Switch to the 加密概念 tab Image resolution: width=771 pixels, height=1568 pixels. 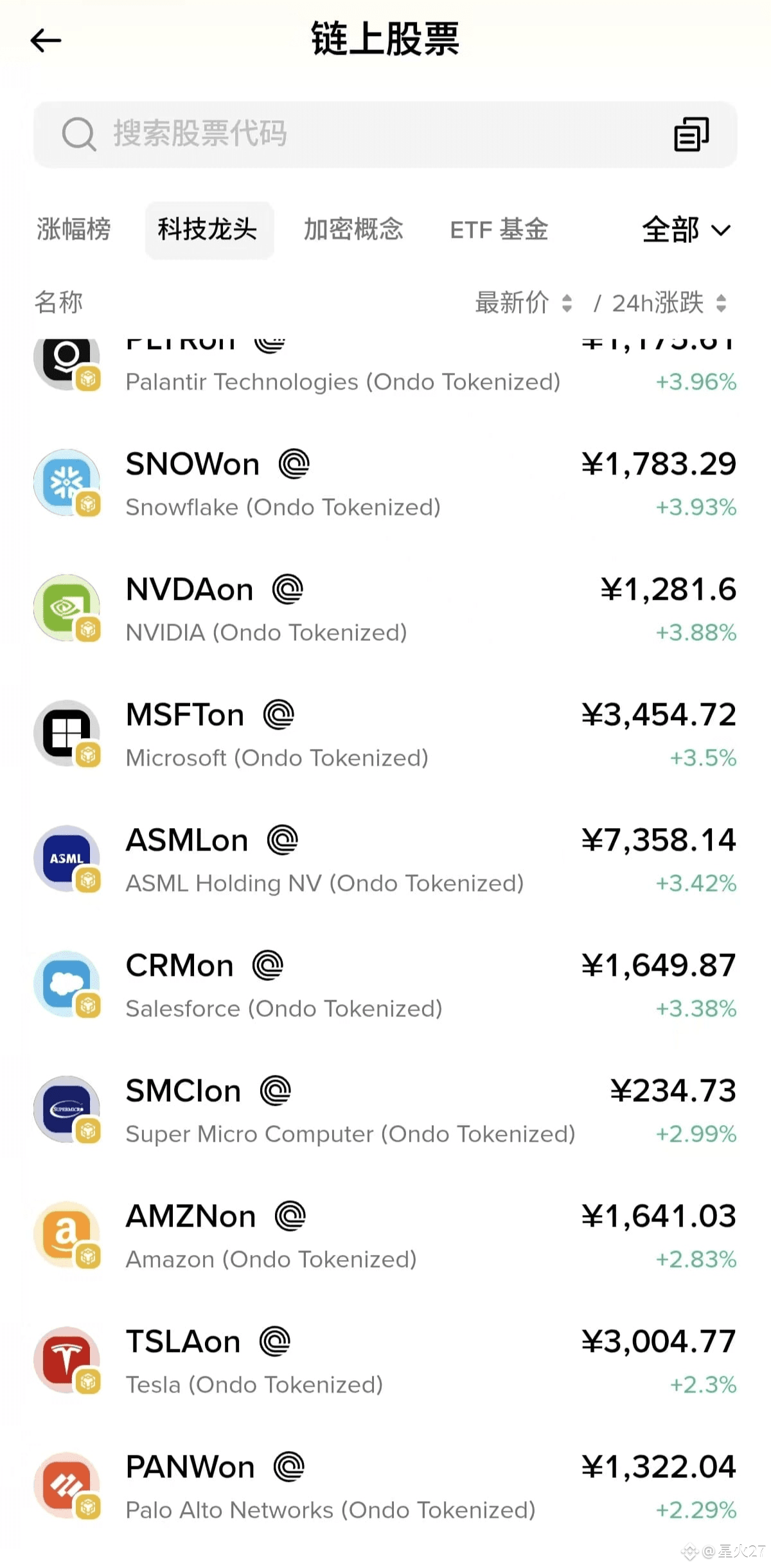point(353,230)
